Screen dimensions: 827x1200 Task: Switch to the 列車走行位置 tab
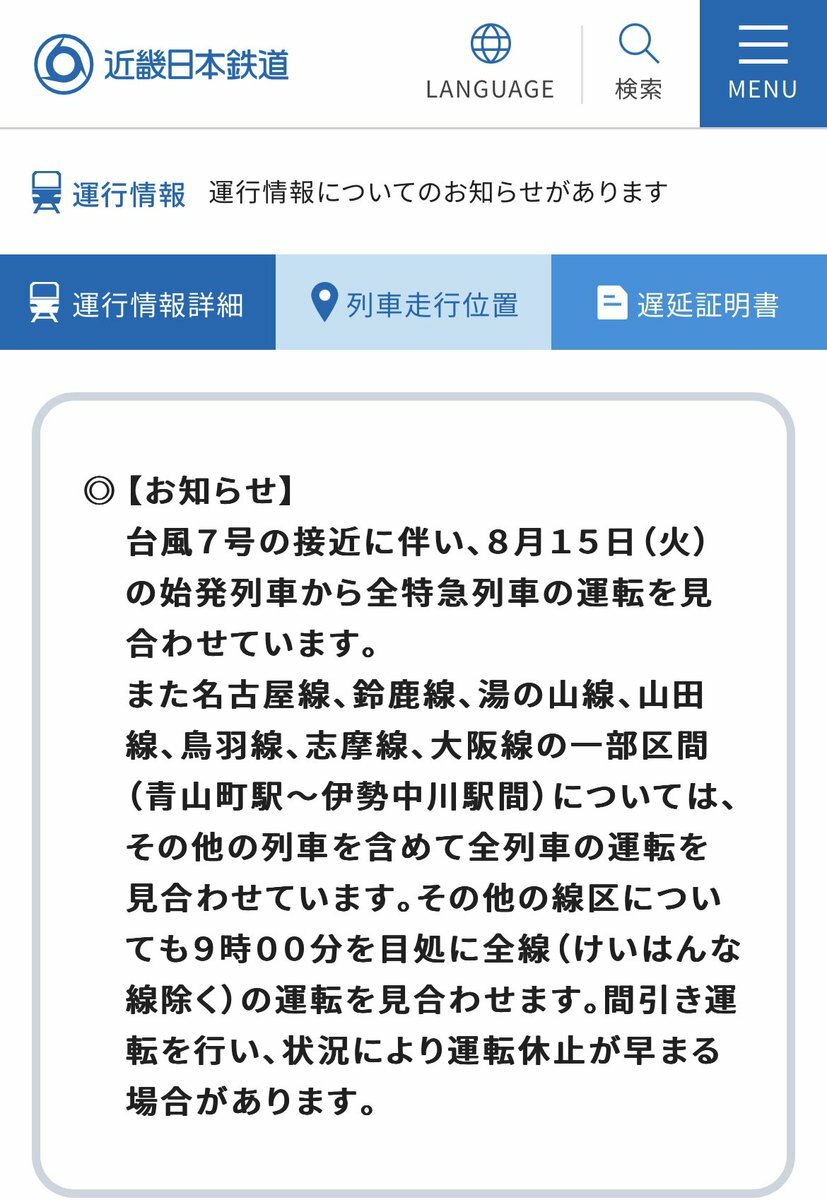(413, 303)
